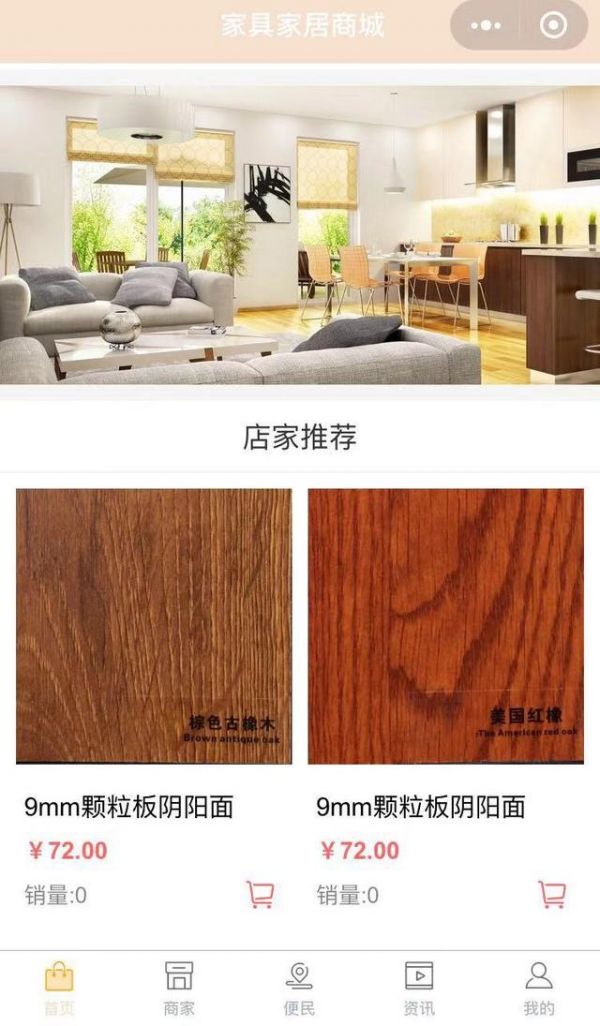The height and width of the screenshot is (1026, 600).
Task: Add the 棕色古橡木 board to cart
Action: 260,894
